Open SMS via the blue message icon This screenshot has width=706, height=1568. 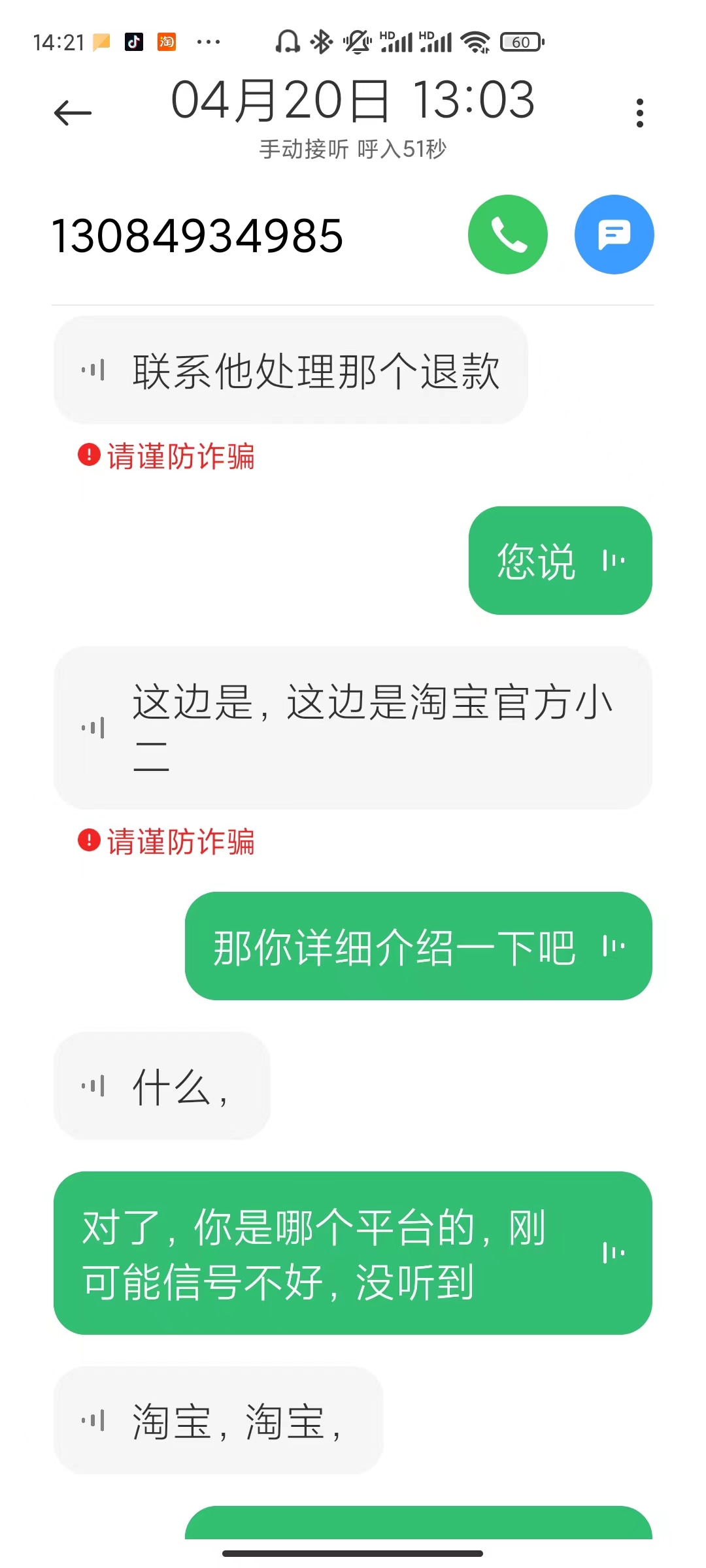coord(613,234)
